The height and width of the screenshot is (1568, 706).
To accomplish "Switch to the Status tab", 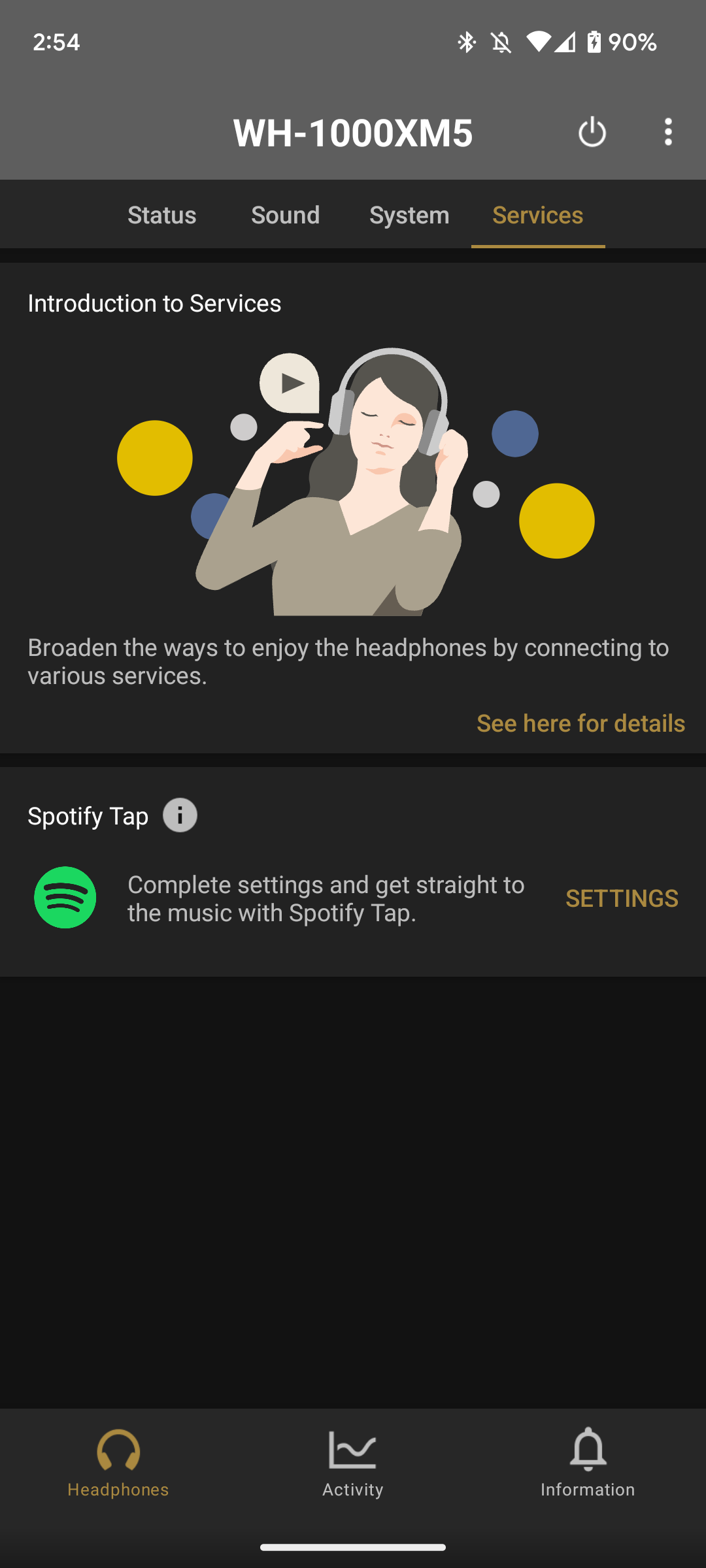I will point(161,214).
